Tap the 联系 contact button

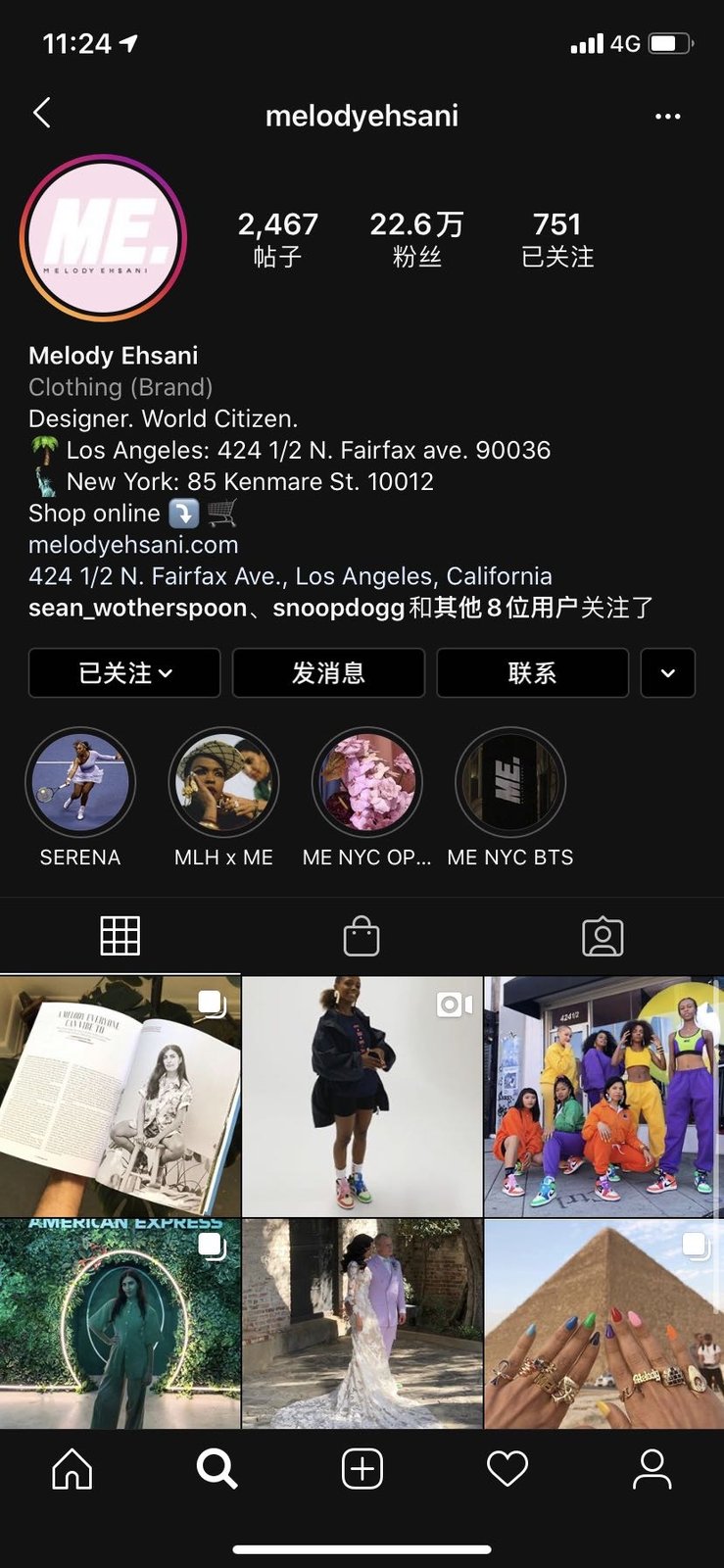[532, 673]
